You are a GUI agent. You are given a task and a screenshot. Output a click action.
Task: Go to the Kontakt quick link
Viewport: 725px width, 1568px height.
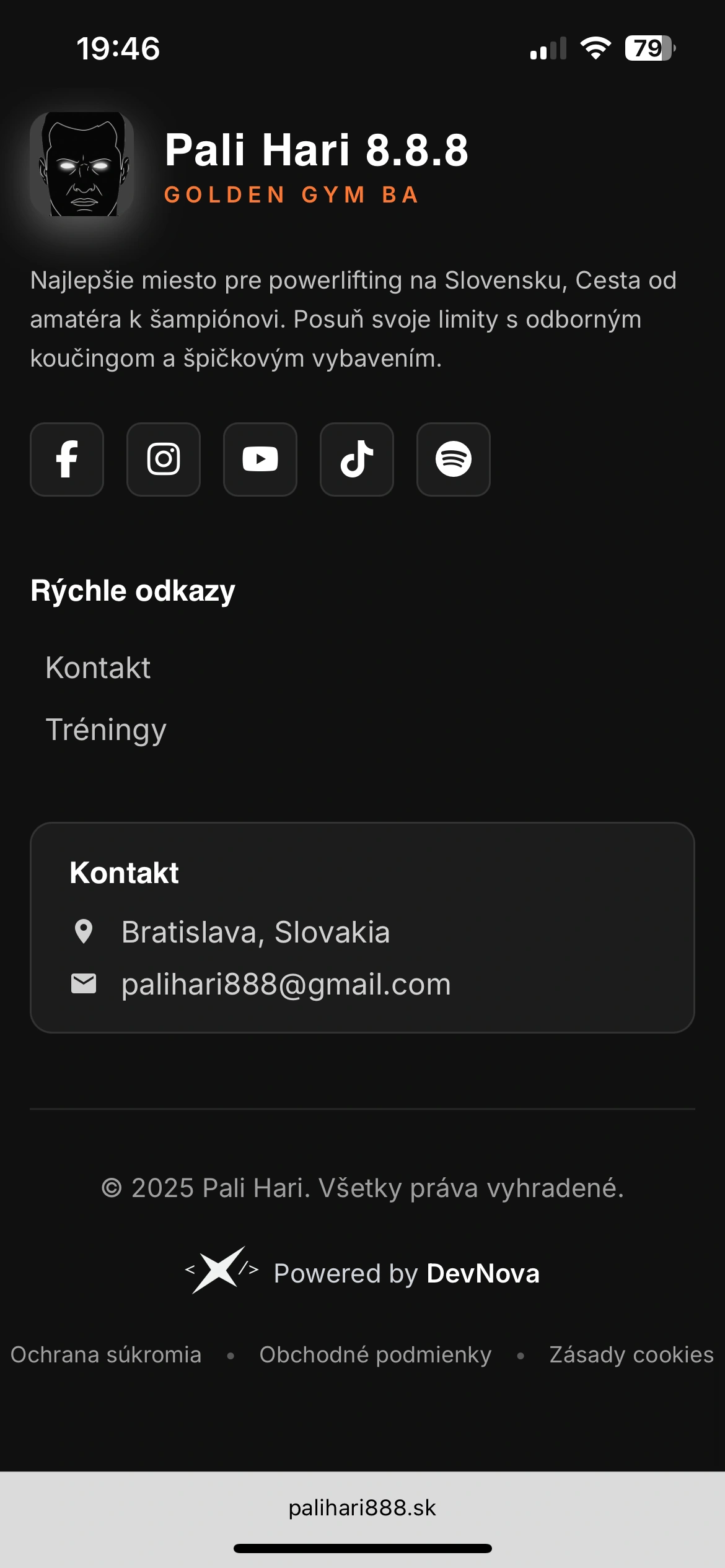point(98,668)
